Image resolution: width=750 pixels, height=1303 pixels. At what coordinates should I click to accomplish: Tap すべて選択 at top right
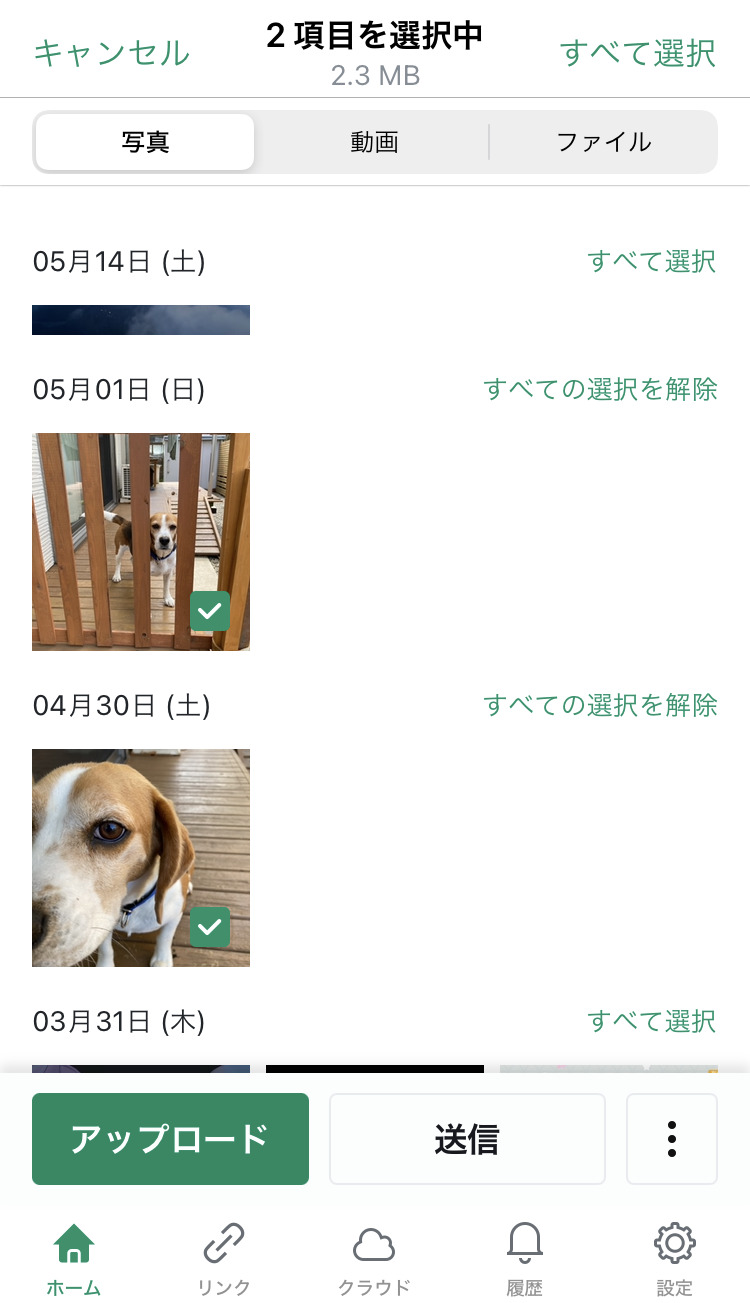[x=640, y=54]
